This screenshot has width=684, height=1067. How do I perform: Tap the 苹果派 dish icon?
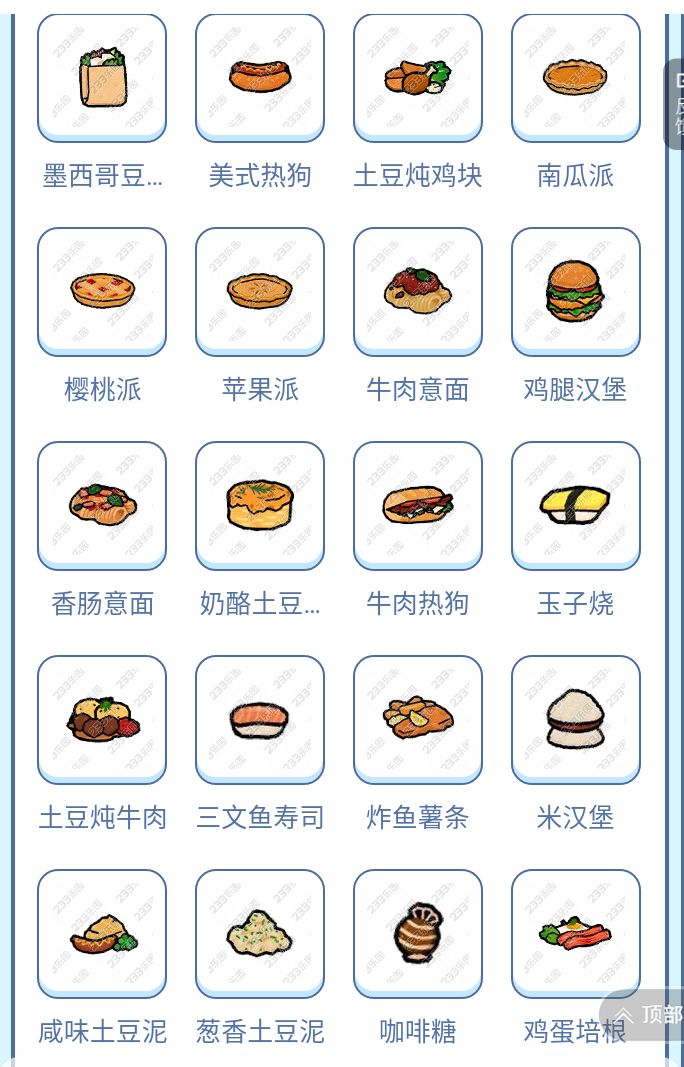pos(260,291)
